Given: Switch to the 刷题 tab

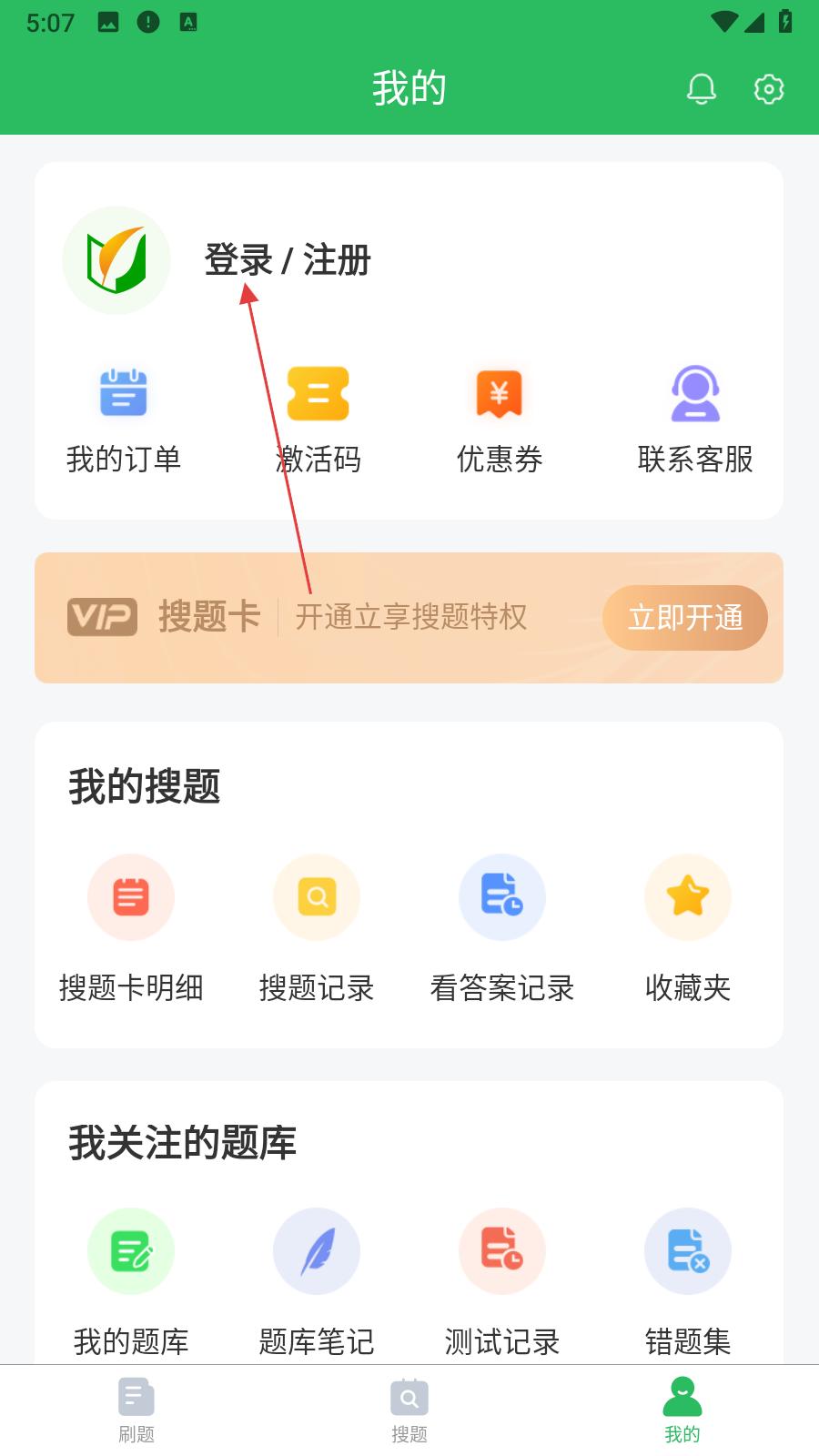Looking at the screenshot, I should click(x=136, y=1410).
